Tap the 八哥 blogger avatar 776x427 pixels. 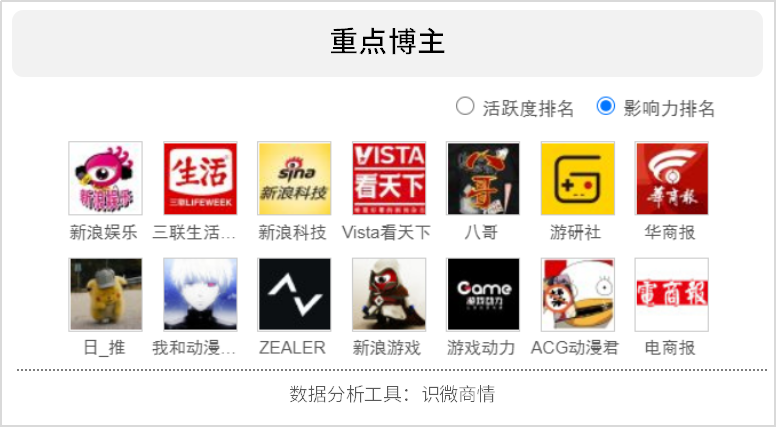point(483,178)
